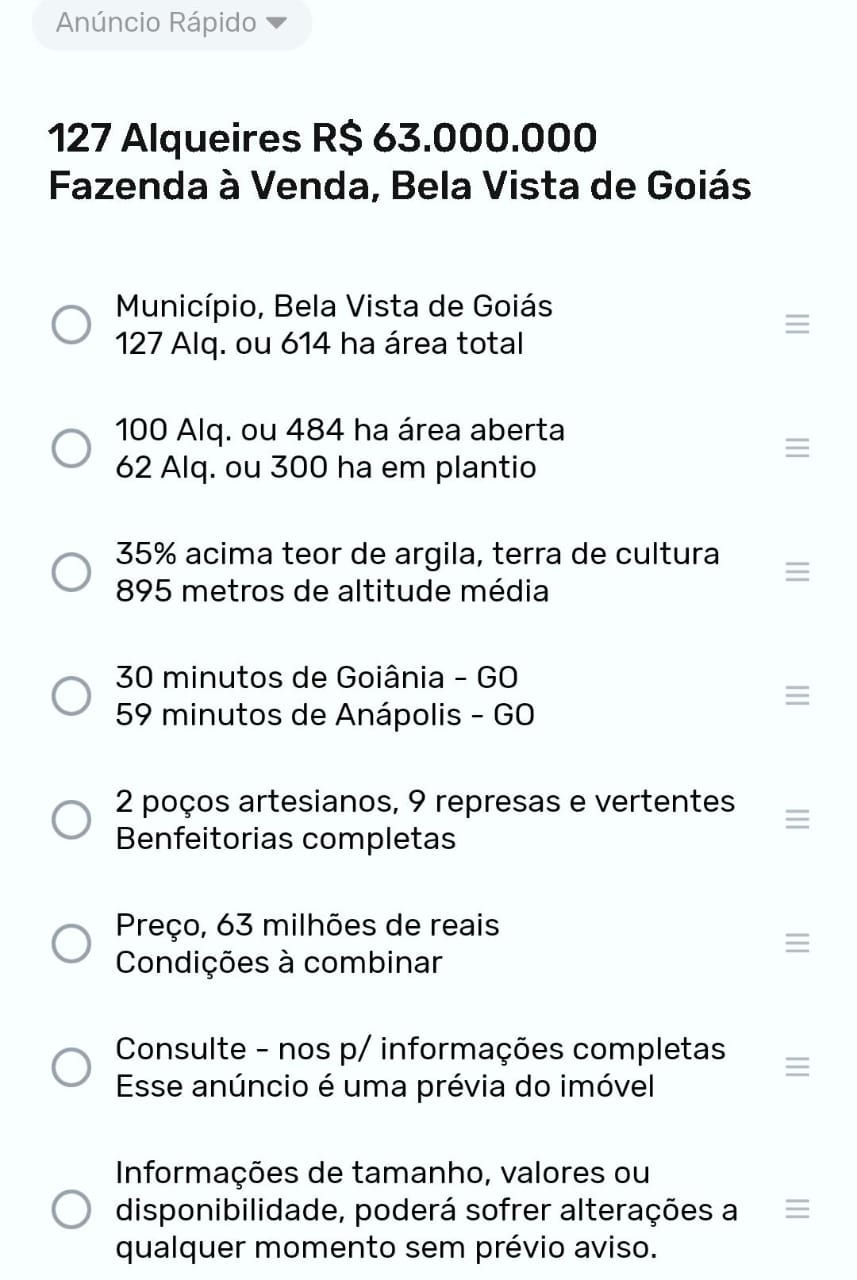The width and height of the screenshot is (857, 1280).
Task: Mark the 100 Alq. área aberta item done
Action: tap(71, 449)
